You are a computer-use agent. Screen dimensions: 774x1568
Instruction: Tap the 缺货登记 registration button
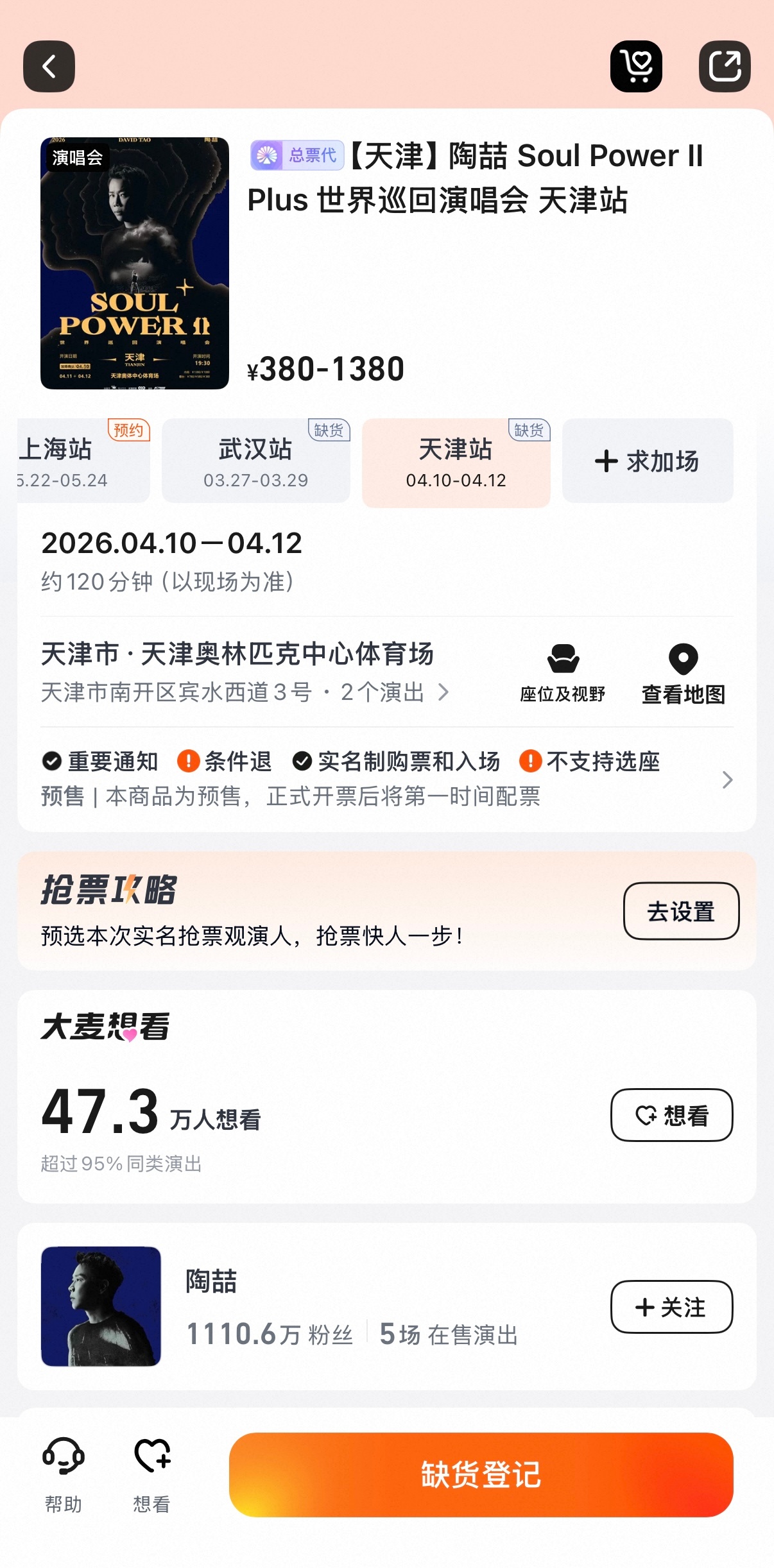pyautogui.click(x=480, y=1477)
